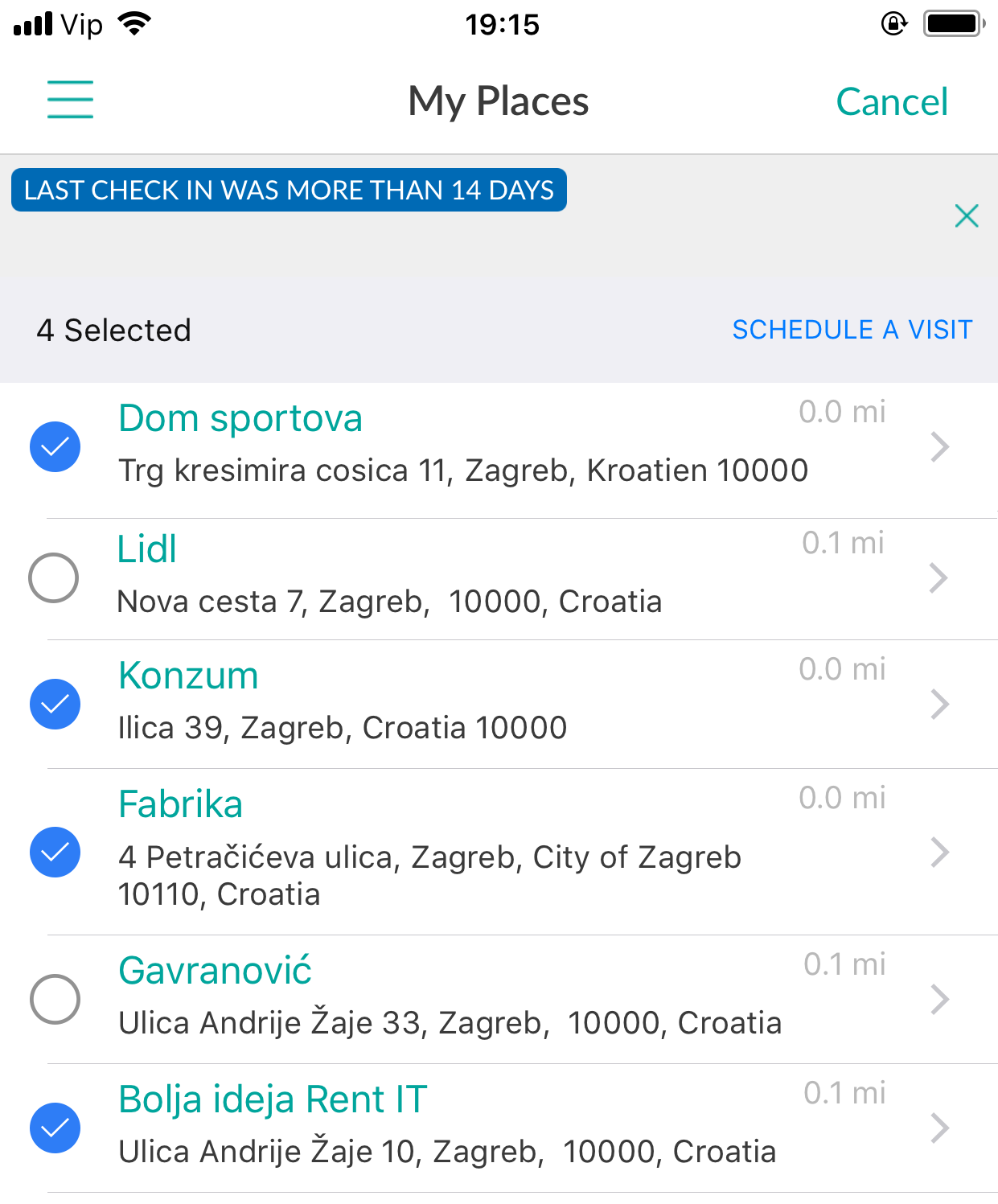Dismiss the check-in banner with the X
Image resolution: width=998 pixels, height=1204 pixels.
pos(967,216)
